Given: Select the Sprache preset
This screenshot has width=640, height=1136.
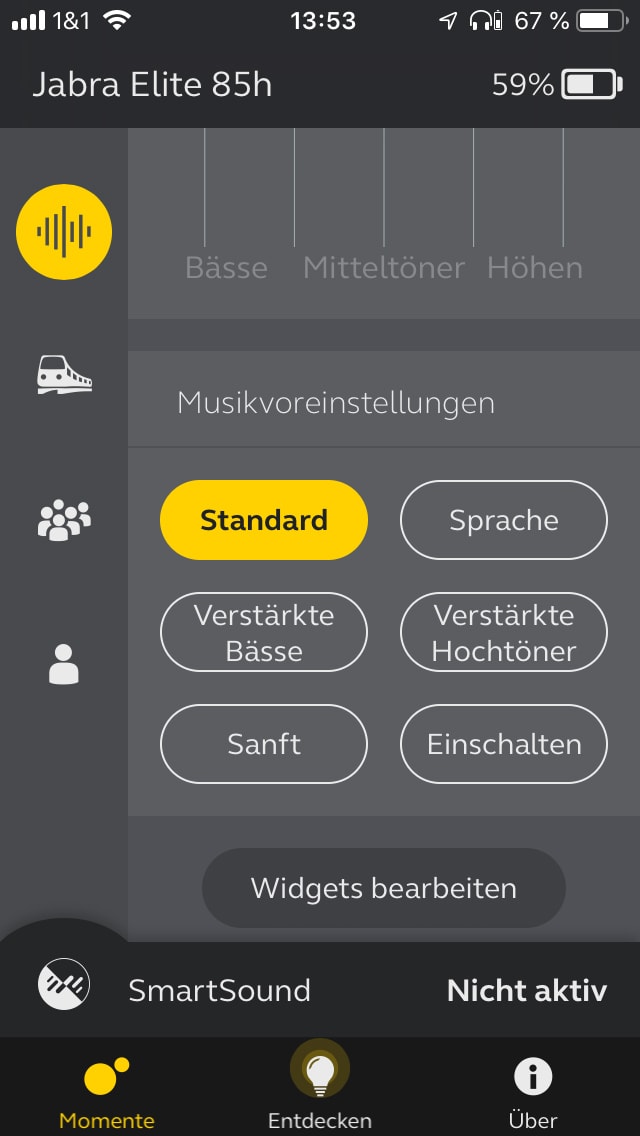Looking at the screenshot, I should coord(504,520).
